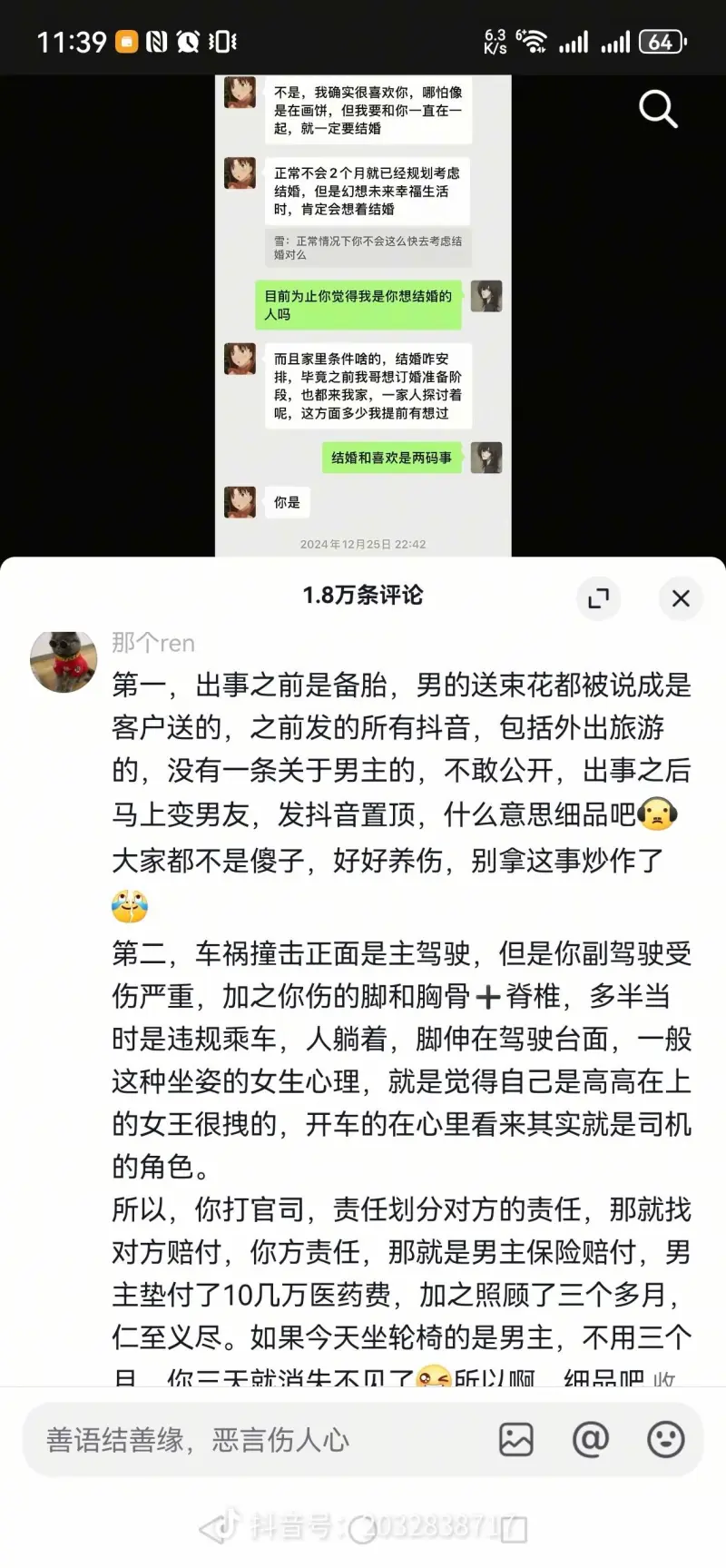This screenshot has width=726, height=1568.
Task: Open 那个ren's profile avatar
Action: [x=64, y=661]
